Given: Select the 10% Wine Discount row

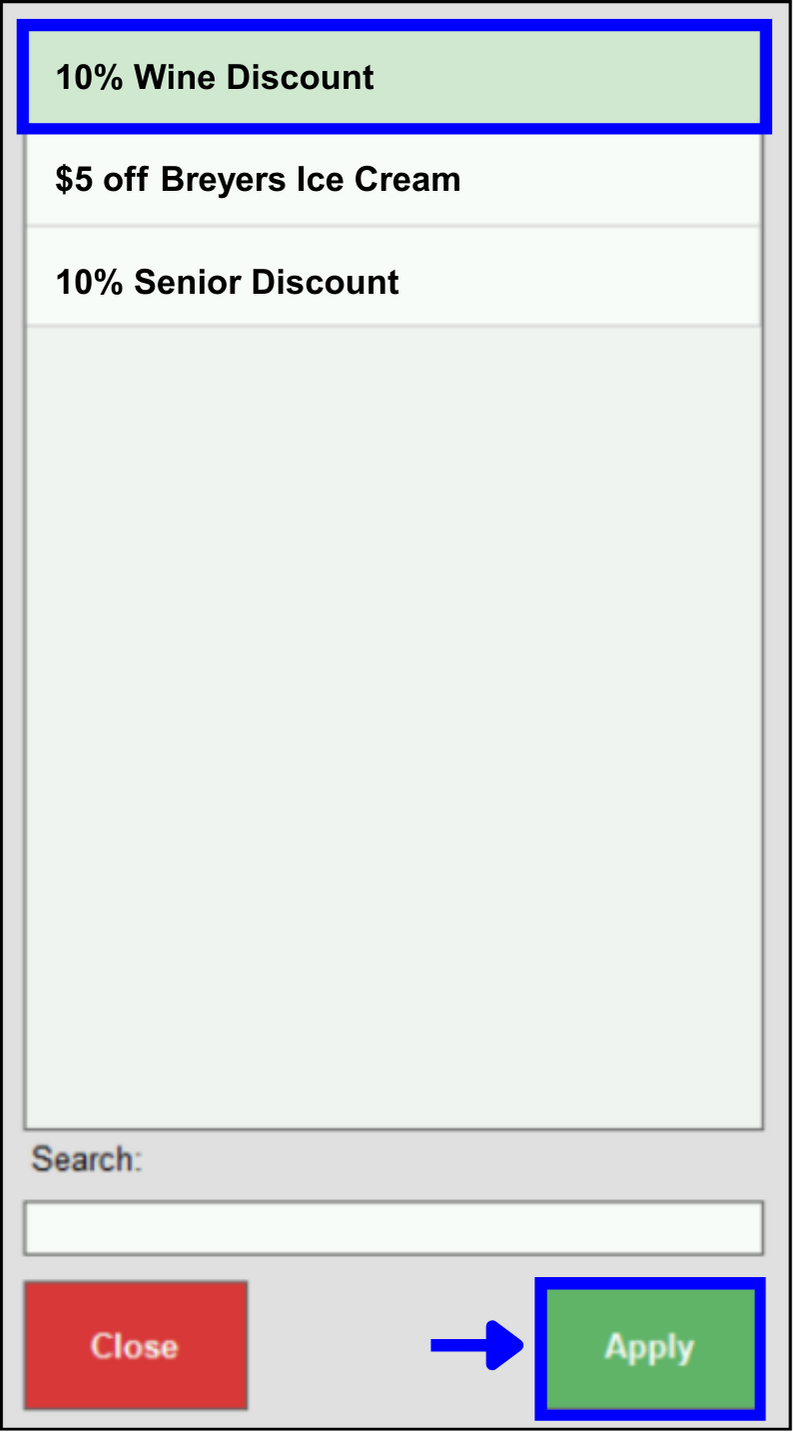Looking at the screenshot, I should pyautogui.click(x=393, y=78).
